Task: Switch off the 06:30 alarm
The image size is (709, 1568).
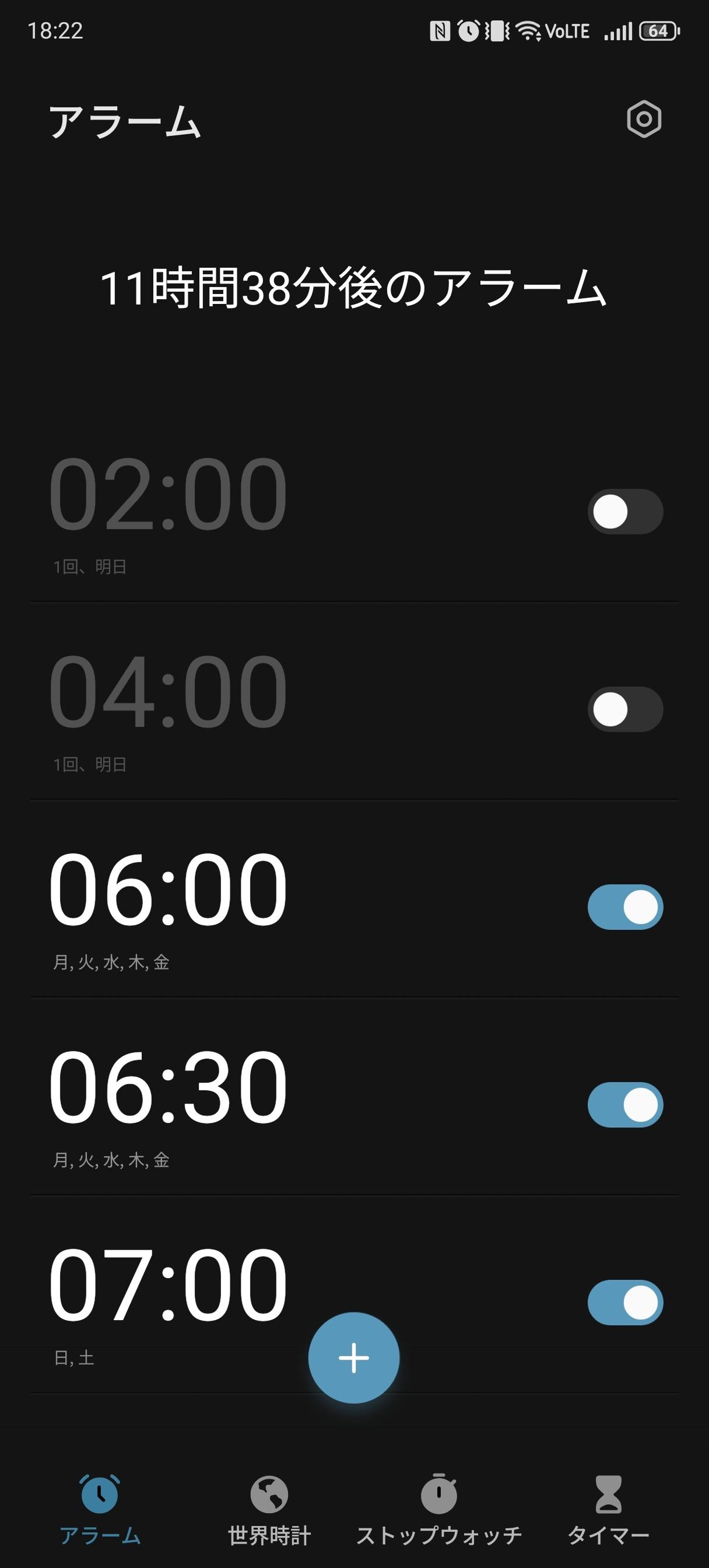Action: tap(625, 1105)
